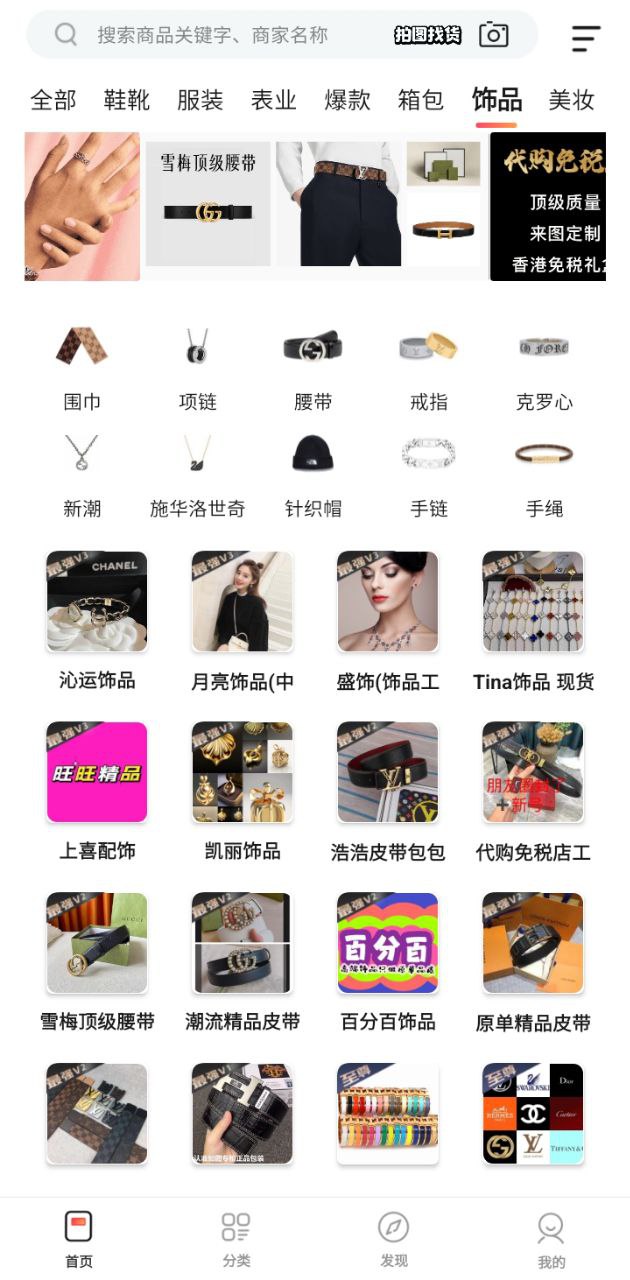The width and height of the screenshot is (630, 1280).
Task: Go to the 发现 tab
Action: 394,1240
